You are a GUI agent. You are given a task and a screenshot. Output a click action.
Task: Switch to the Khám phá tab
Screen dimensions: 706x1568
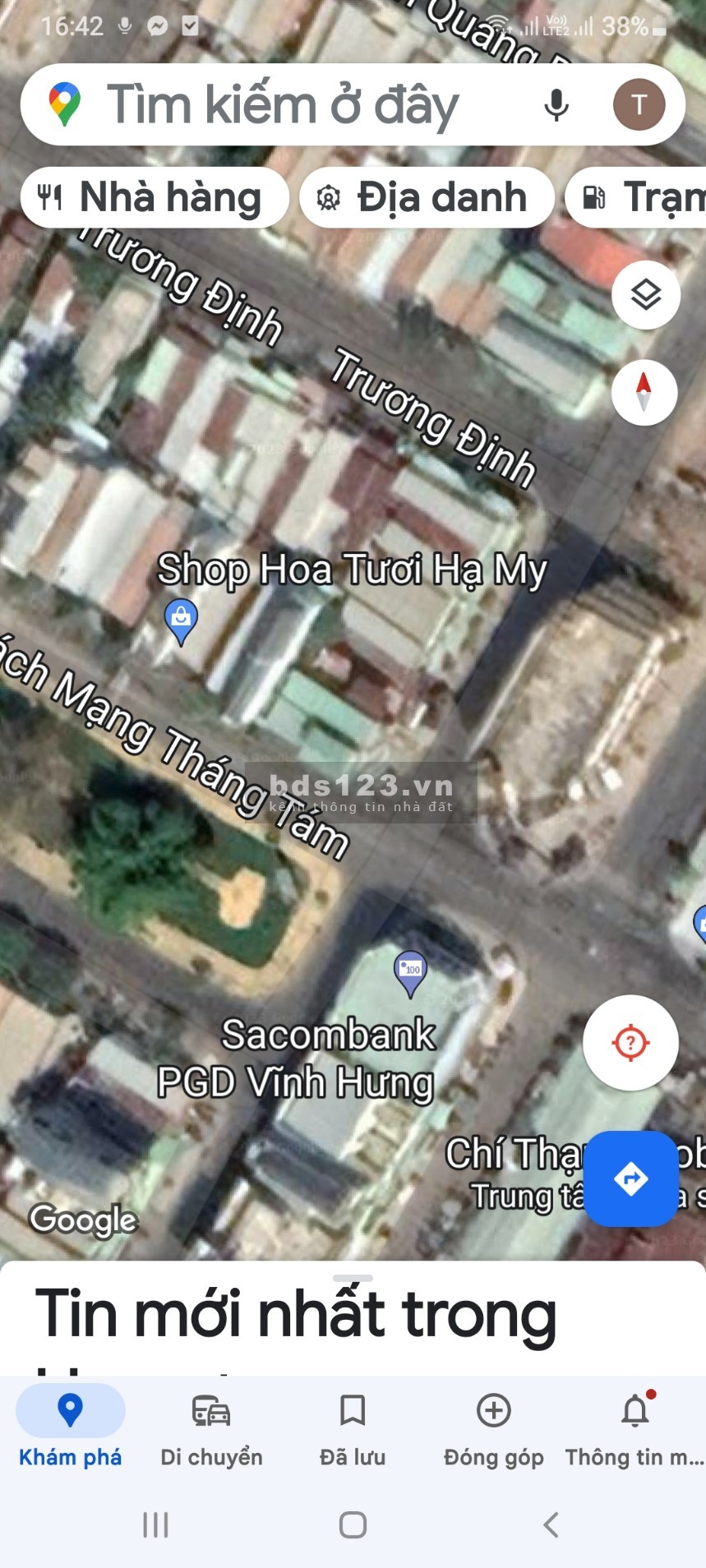[x=70, y=1429]
